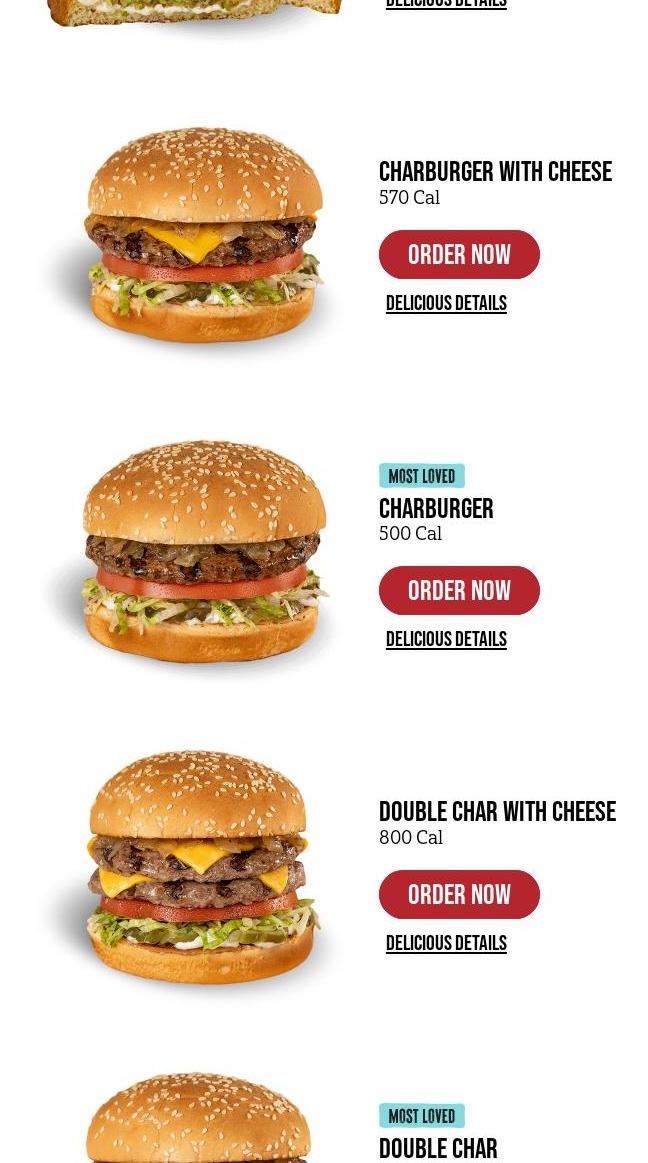The width and height of the screenshot is (648, 1163).
Task: Order the 500 Cal Charburger now
Action: click(459, 591)
